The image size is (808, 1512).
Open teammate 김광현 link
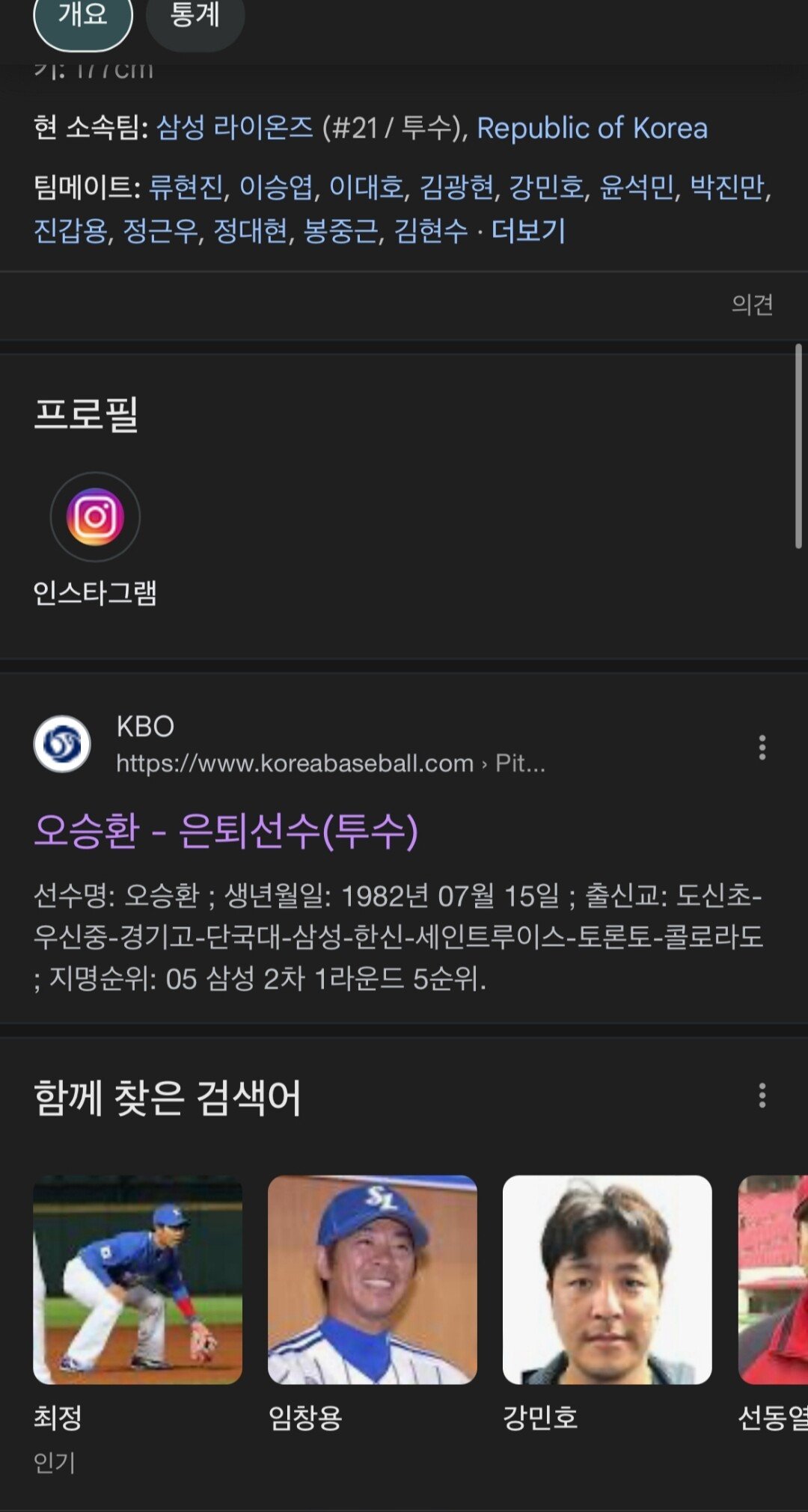[x=456, y=187]
